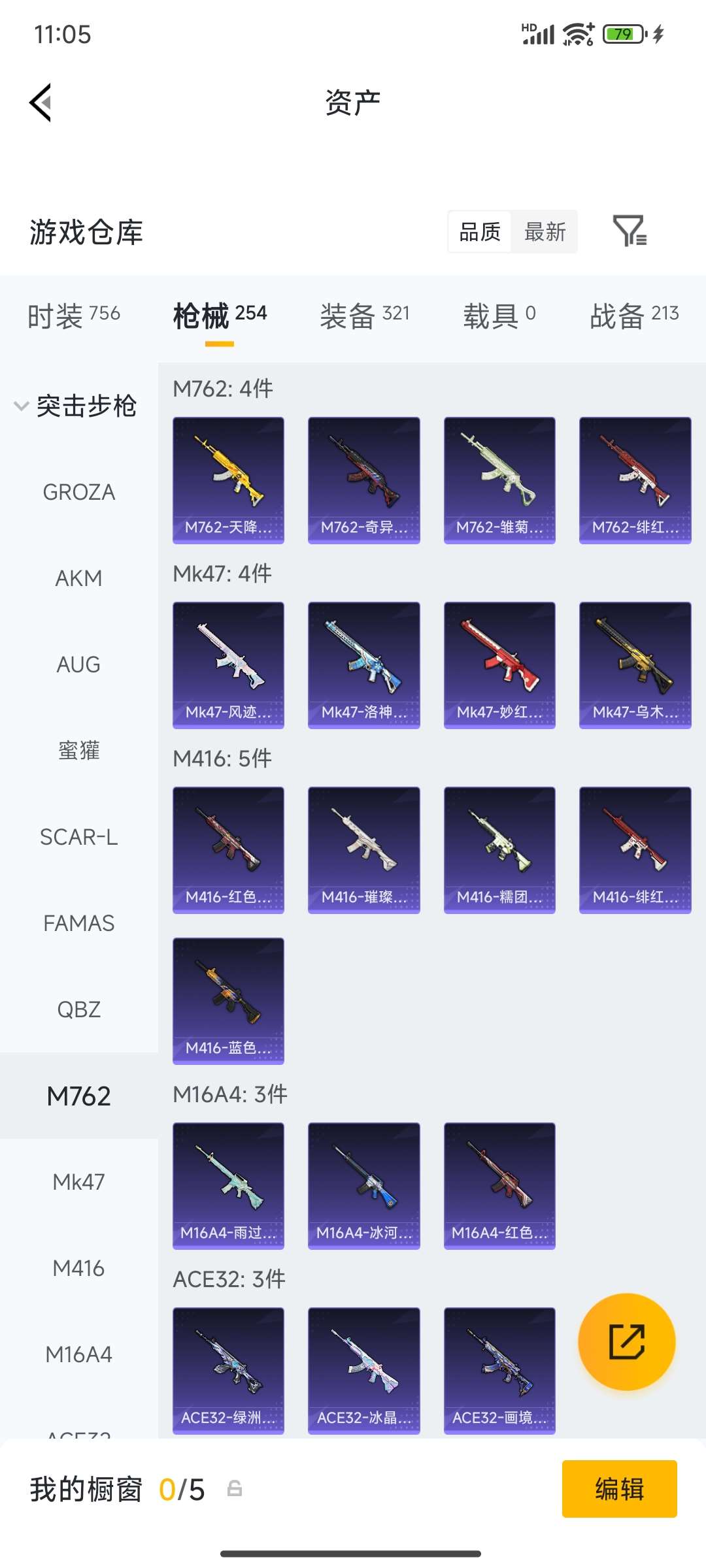Switch to the 时装 tab
This screenshot has height=1568, width=706.
click(x=73, y=316)
